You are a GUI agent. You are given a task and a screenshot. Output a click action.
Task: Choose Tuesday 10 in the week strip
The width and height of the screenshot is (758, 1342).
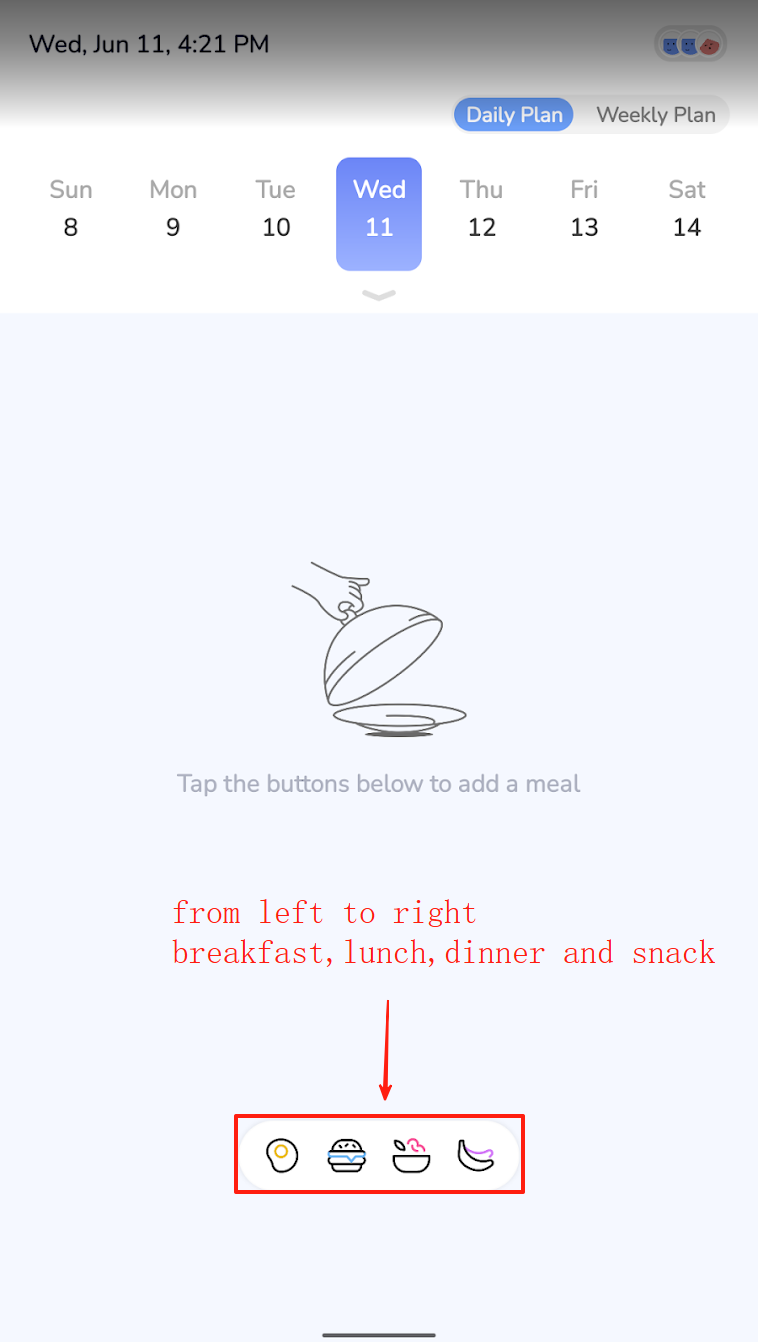click(276, 209)
